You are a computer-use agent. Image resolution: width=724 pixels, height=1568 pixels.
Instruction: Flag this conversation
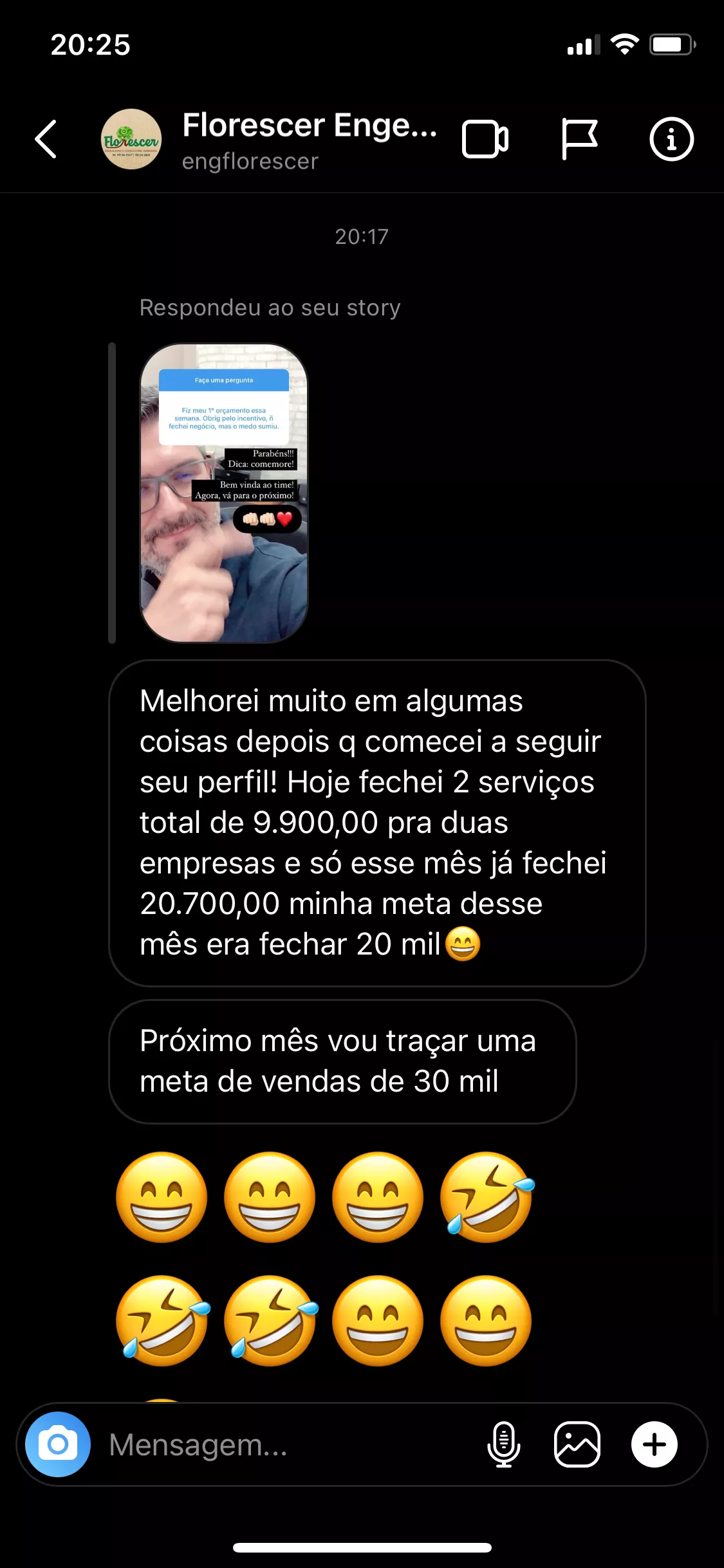click(x=579, y=139)
